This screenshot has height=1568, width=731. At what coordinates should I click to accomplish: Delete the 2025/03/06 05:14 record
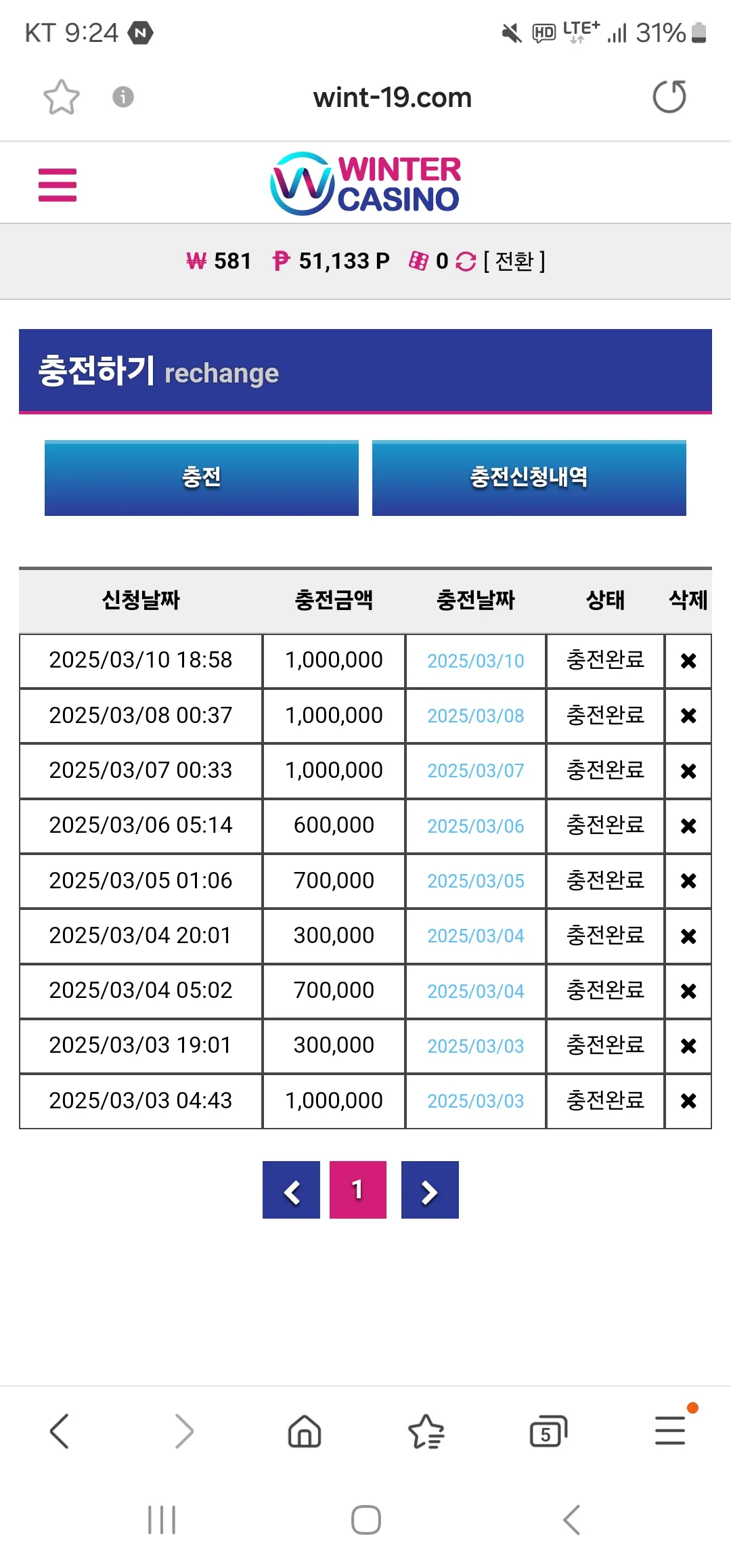point(688,826)
